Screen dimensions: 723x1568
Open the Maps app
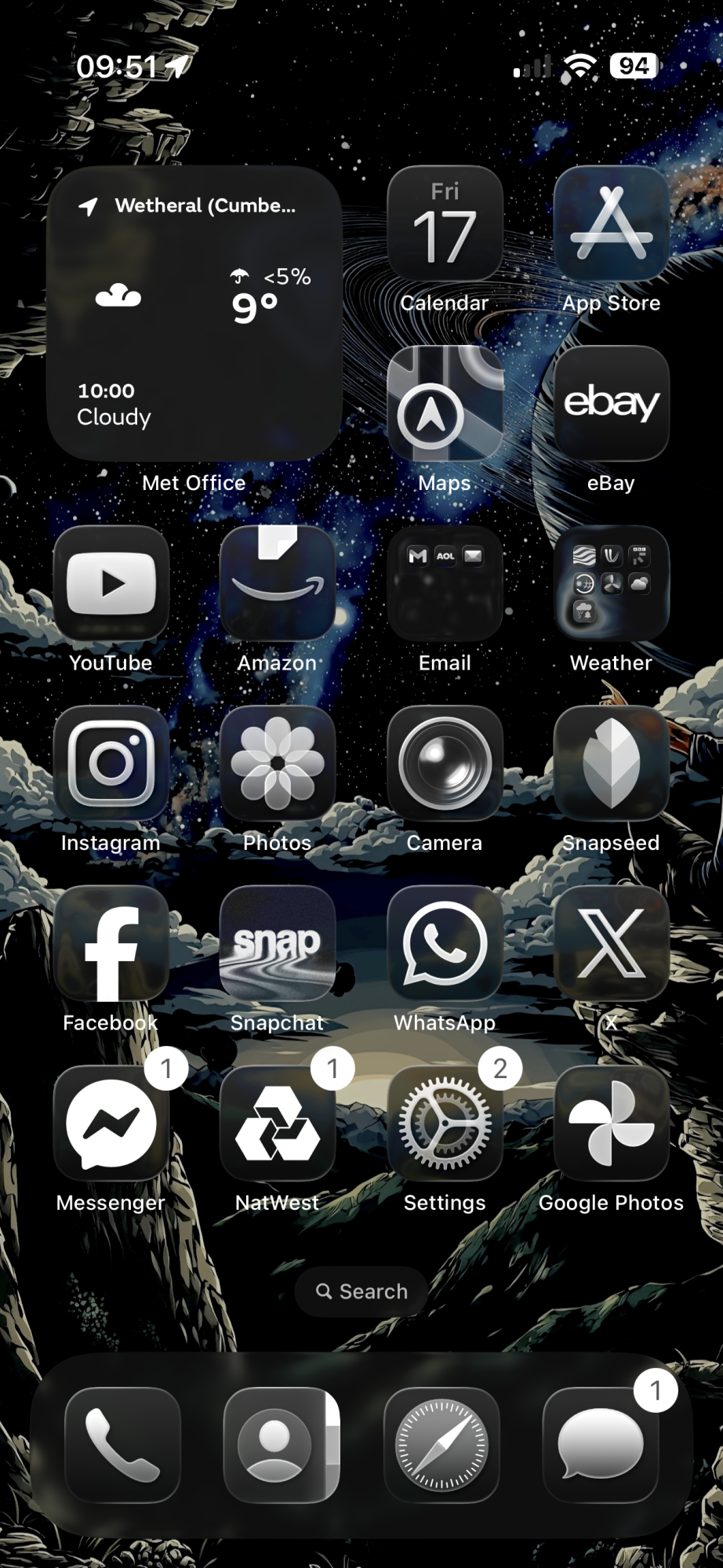pyautogui.click(x=445, y=404)
